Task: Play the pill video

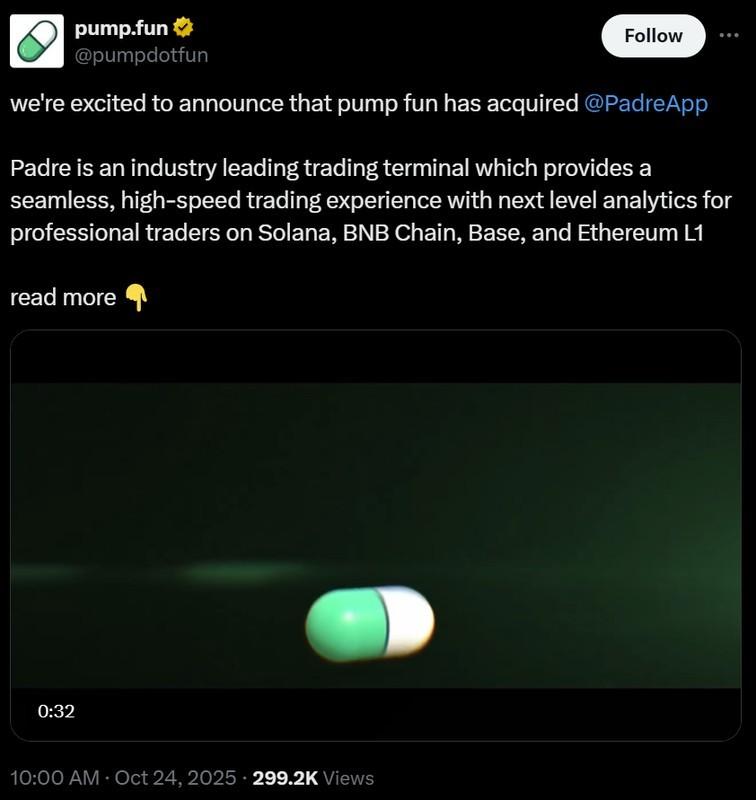Action: (375, 535)
